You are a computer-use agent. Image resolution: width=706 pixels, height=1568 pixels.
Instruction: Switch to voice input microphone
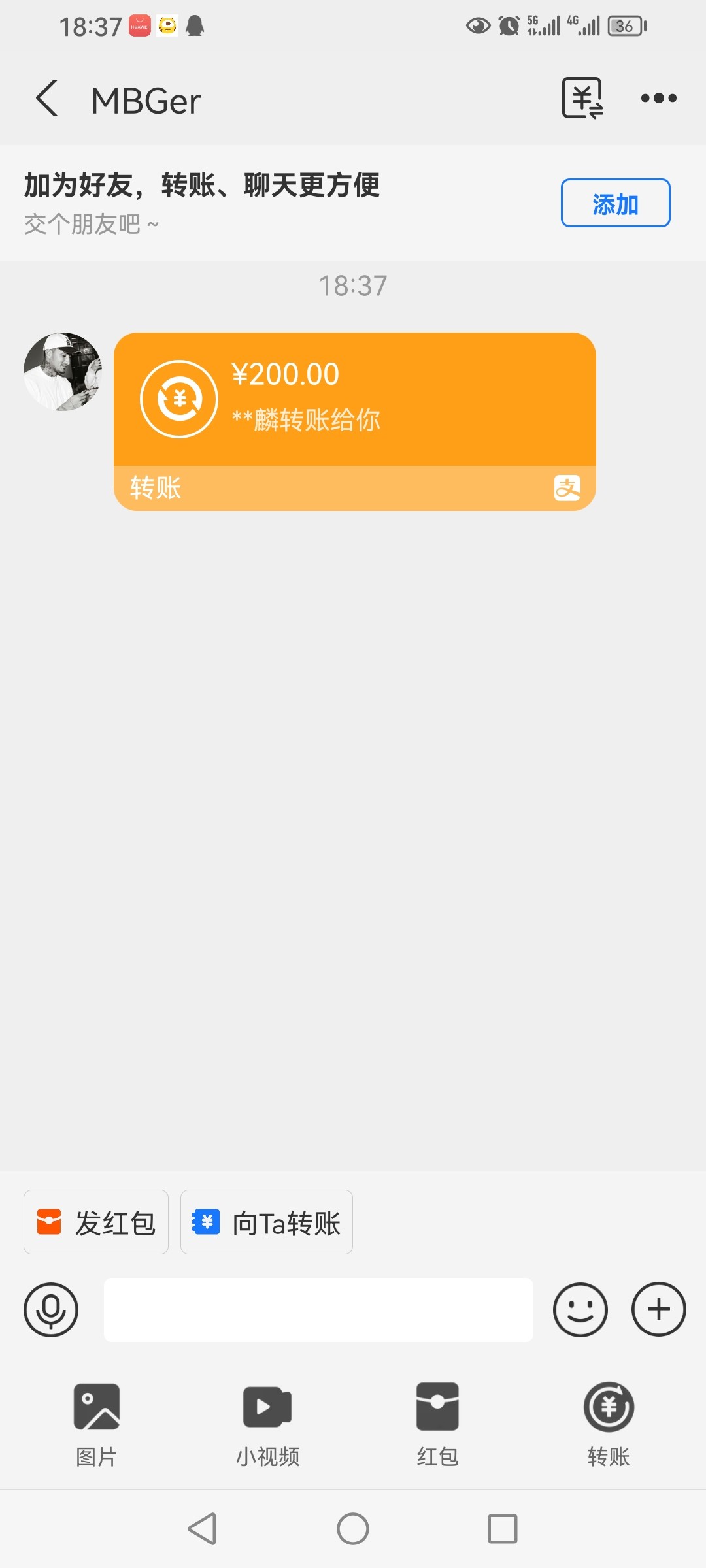click(51, 1310)
